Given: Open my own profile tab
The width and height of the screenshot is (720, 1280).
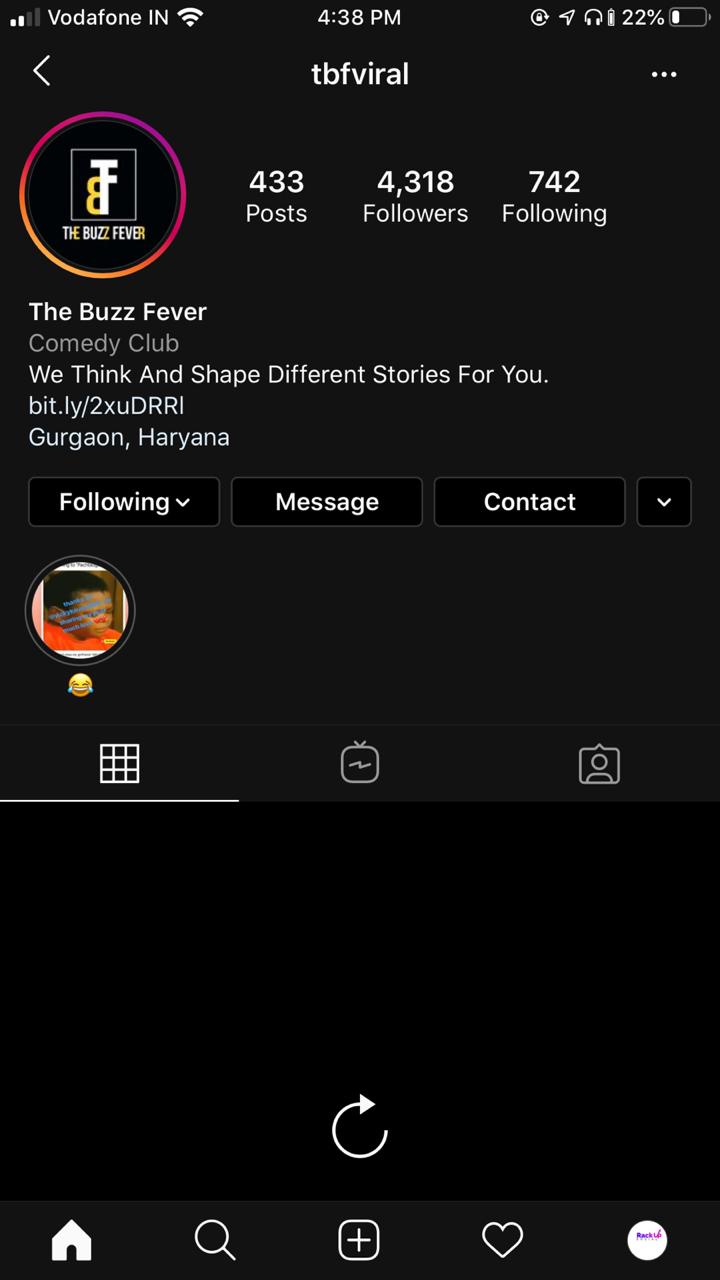Looking at the screenshot, I should click(x=647, y=1241).
